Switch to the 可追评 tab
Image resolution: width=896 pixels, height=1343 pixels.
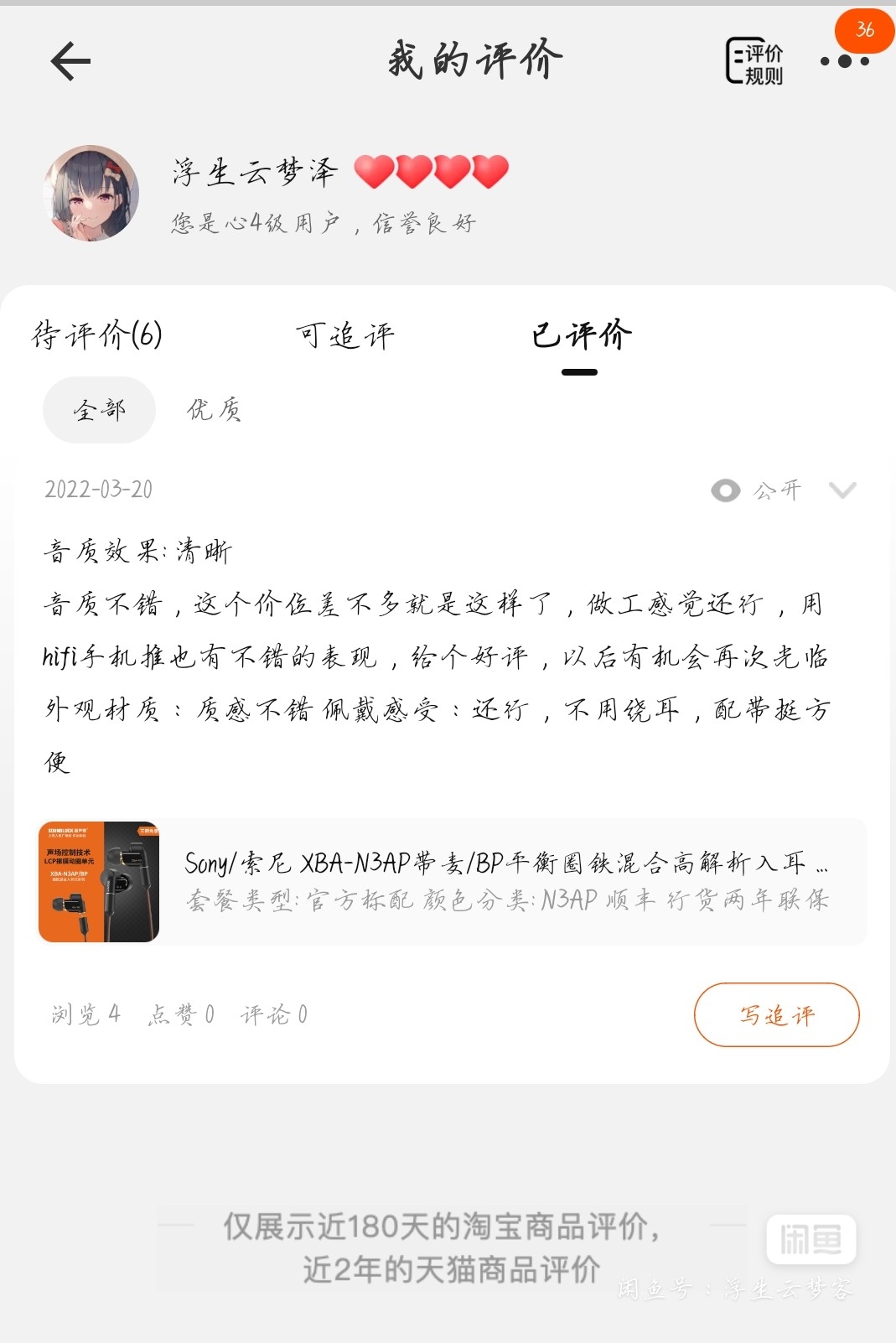344,336
